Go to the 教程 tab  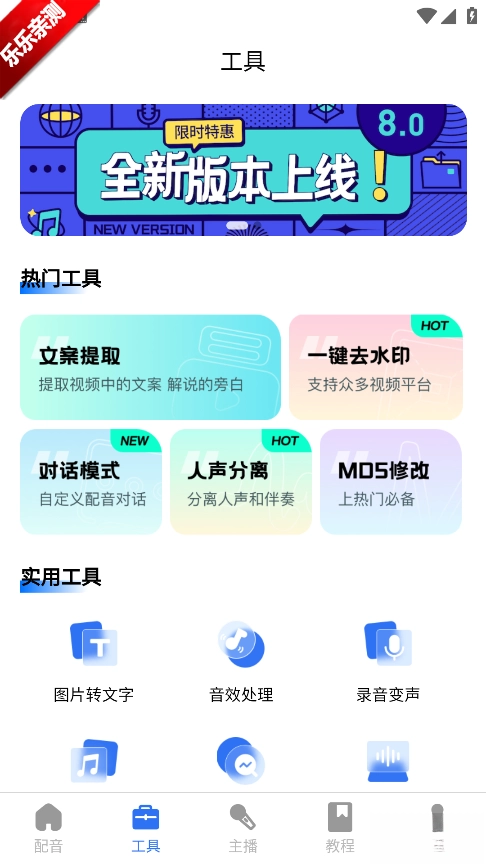[339, 828]
